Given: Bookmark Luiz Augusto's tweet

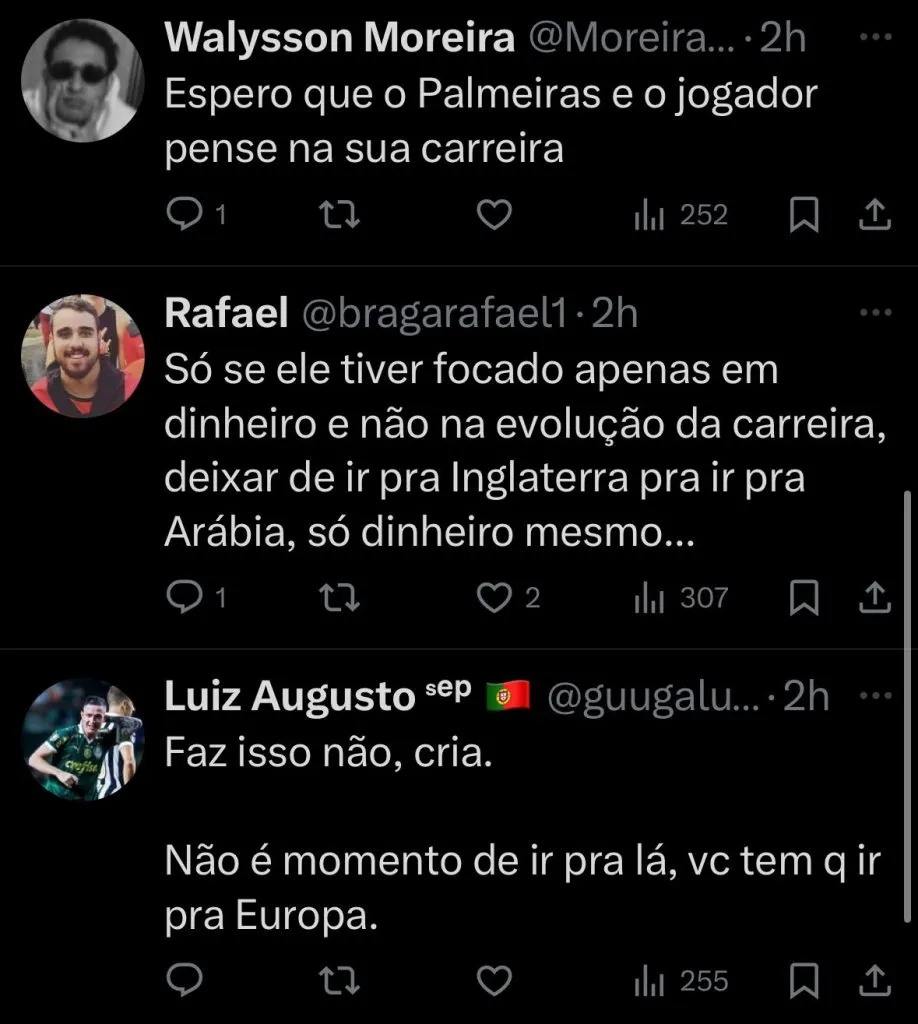Looking at the screenshot, I should click(x=803, y=981).
